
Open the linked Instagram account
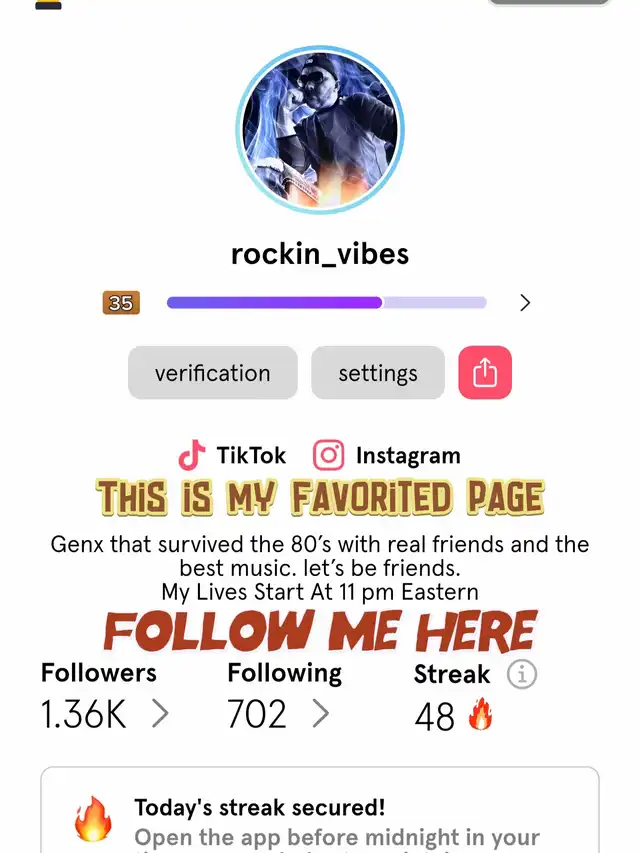pyautogui.click(x=387, y=456)
